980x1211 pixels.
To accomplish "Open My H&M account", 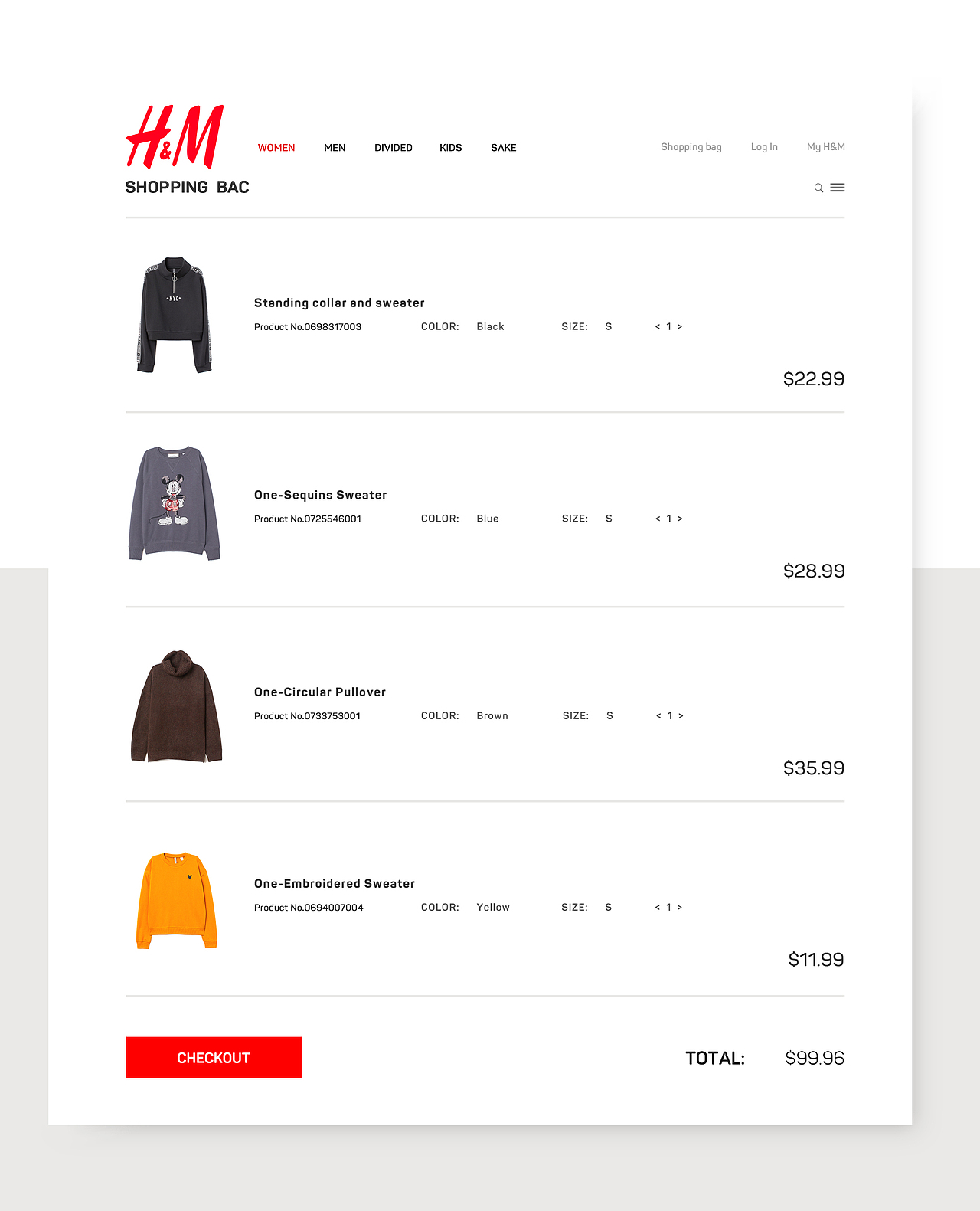I will [x=825, y=147].
